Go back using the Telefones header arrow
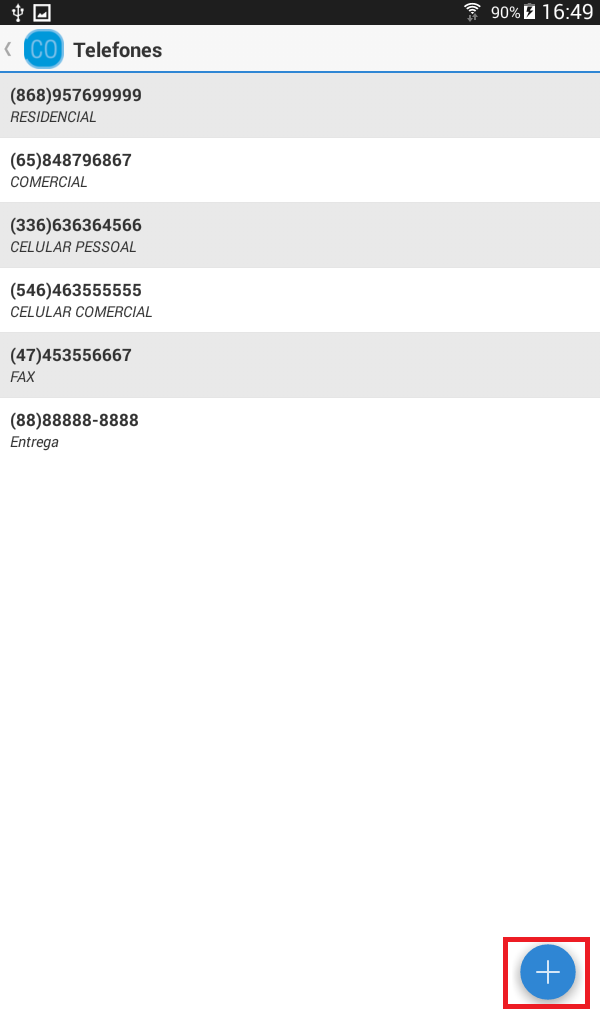The width and height of the screenshot is (600, 1024). pyautogui.click(x=8, y=49)
